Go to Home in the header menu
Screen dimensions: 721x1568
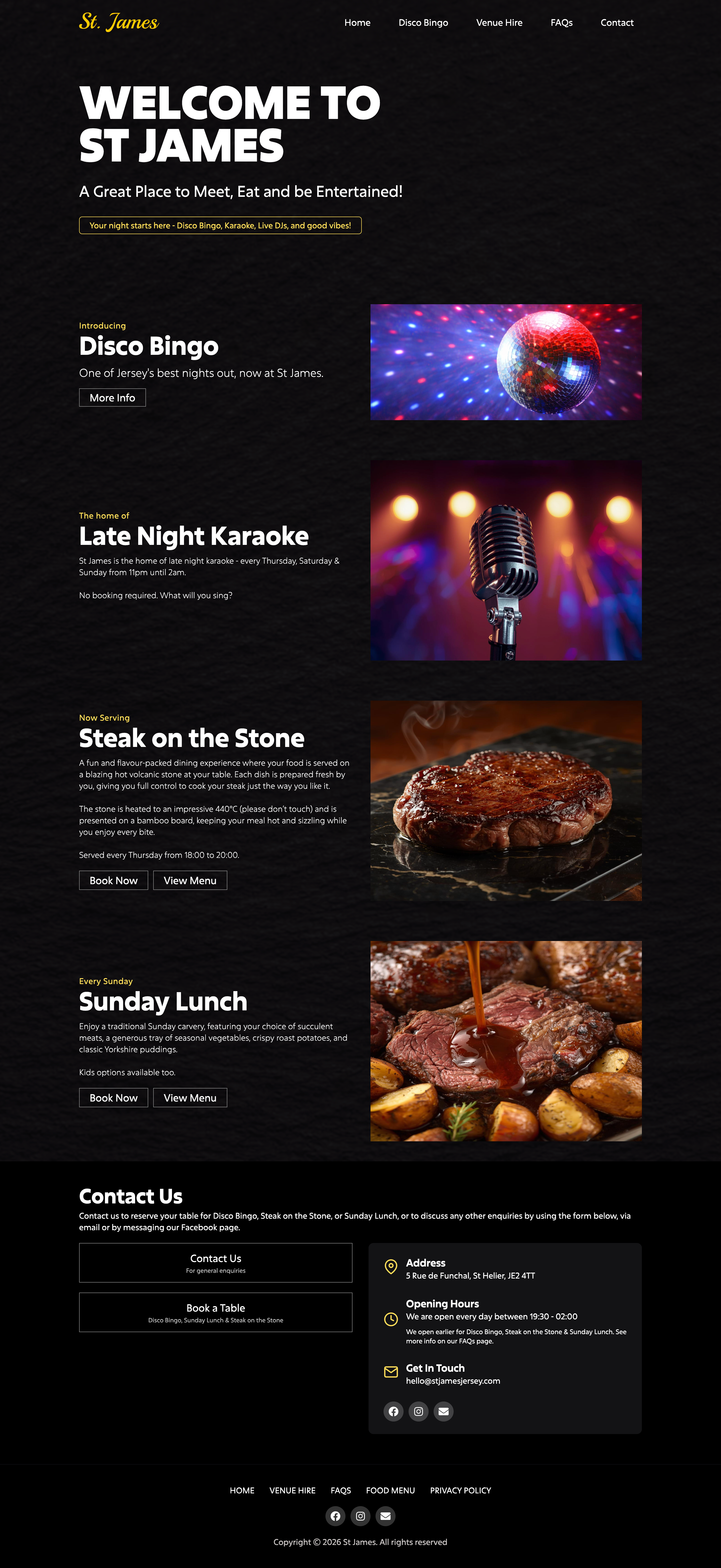pos(357,23)
